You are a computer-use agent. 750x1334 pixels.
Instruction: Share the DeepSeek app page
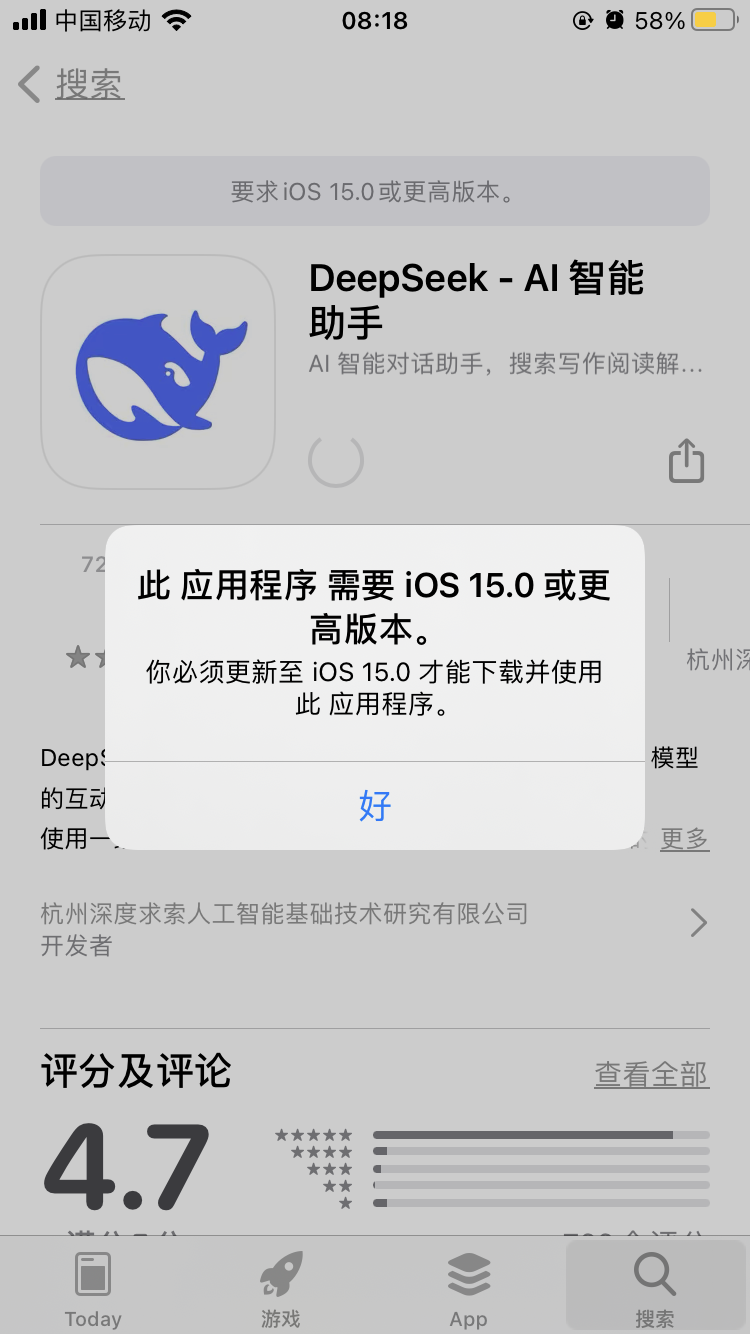pos(686,461)
